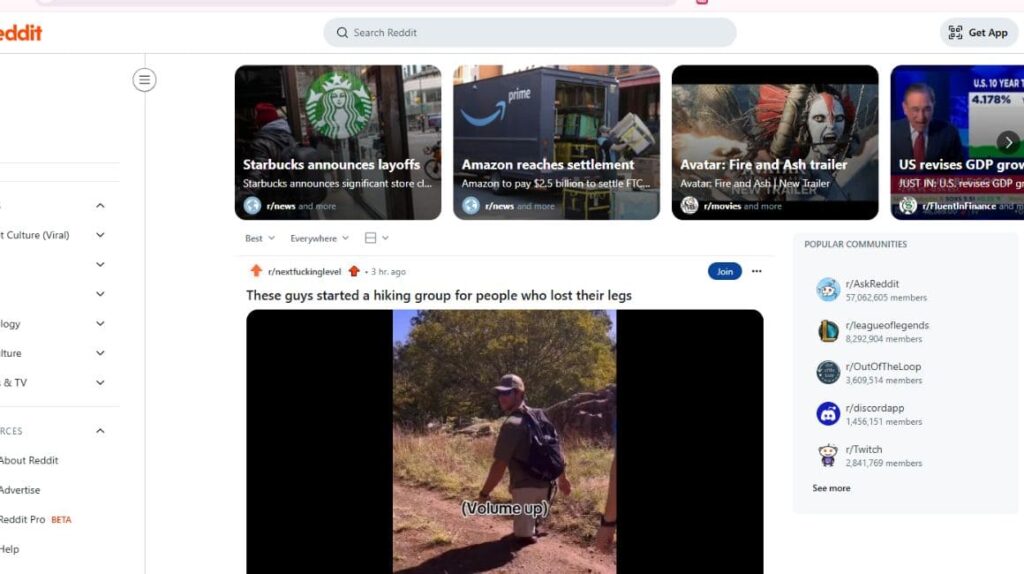Open the post's overflow menu
The height and width of the screenshot is (574, 1024).
[756, 271]
